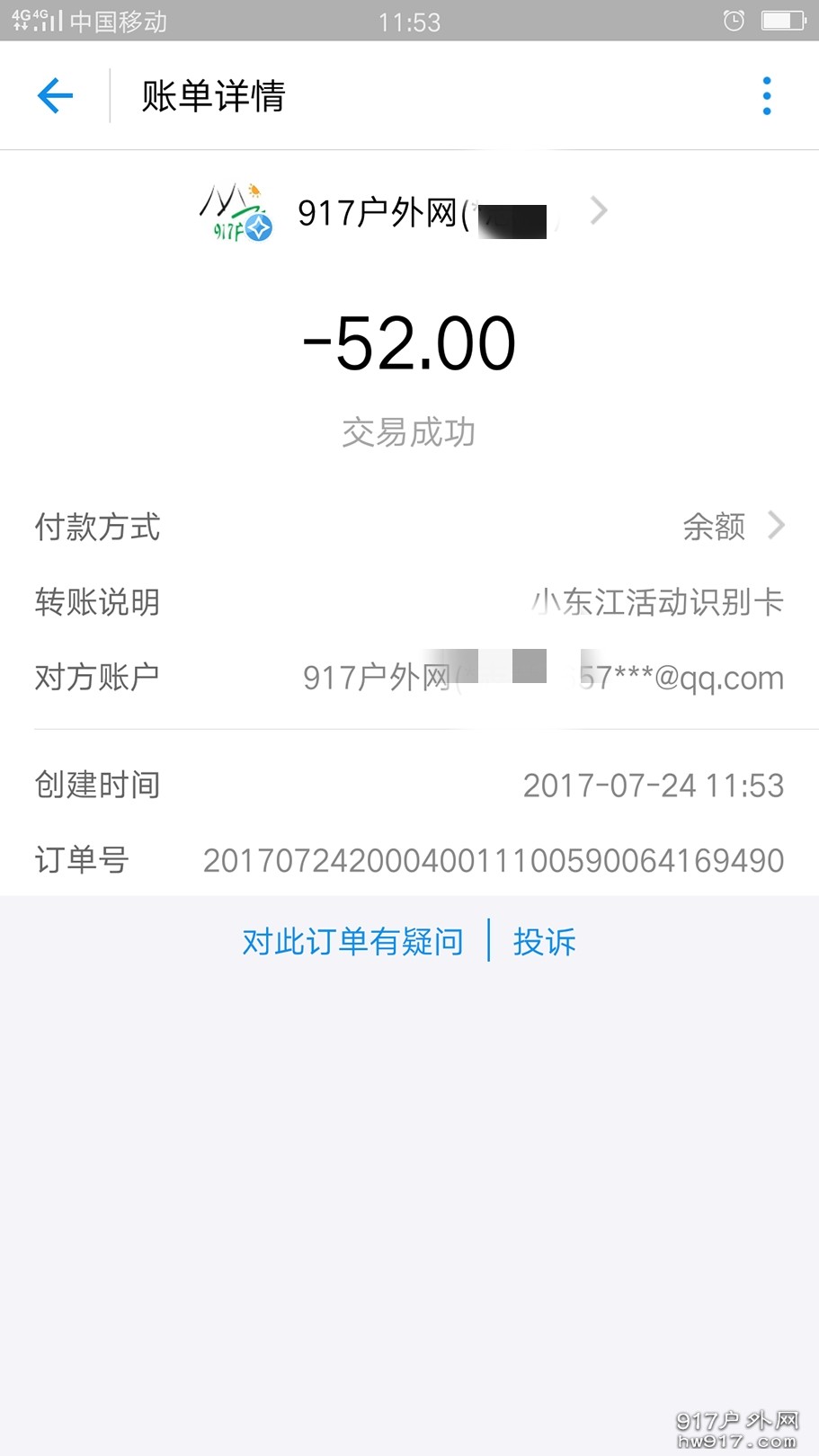Tap the 交易成功 status text
This screenshot has width=819, height=1456.
409,433
